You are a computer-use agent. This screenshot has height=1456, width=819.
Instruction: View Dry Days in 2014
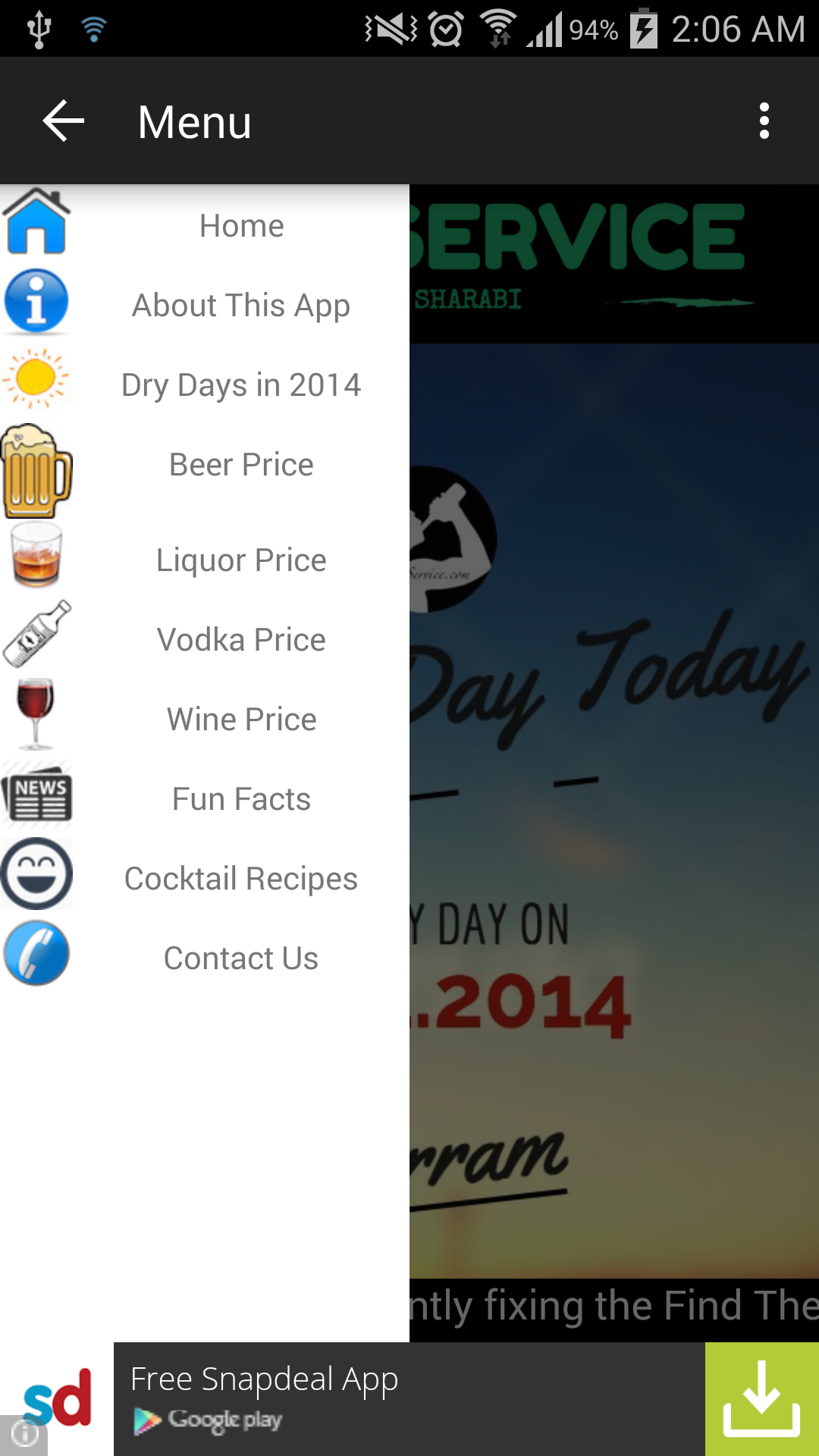[241, 385]
